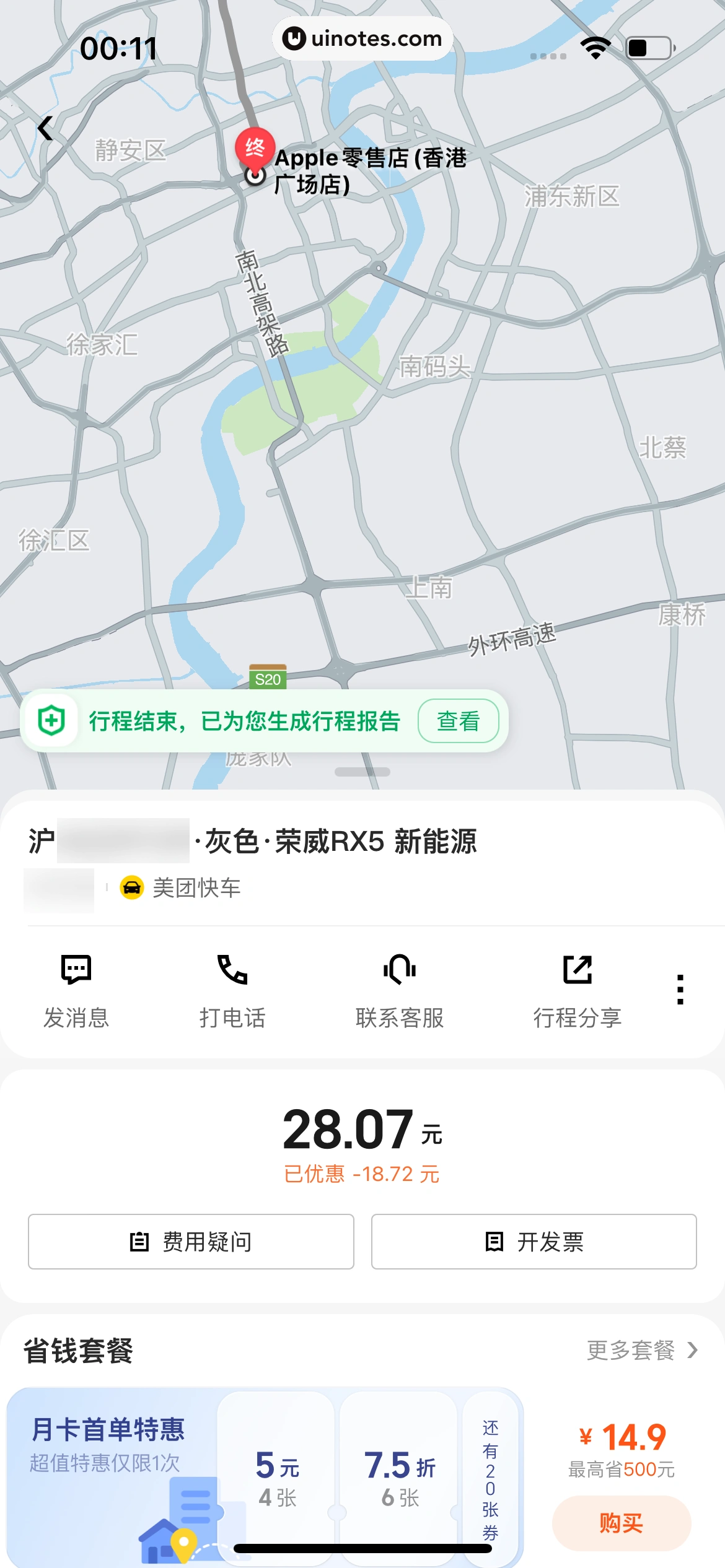Tap 查看 to view the trip report
Viewport: 725px width, 1568px height.
458,721
